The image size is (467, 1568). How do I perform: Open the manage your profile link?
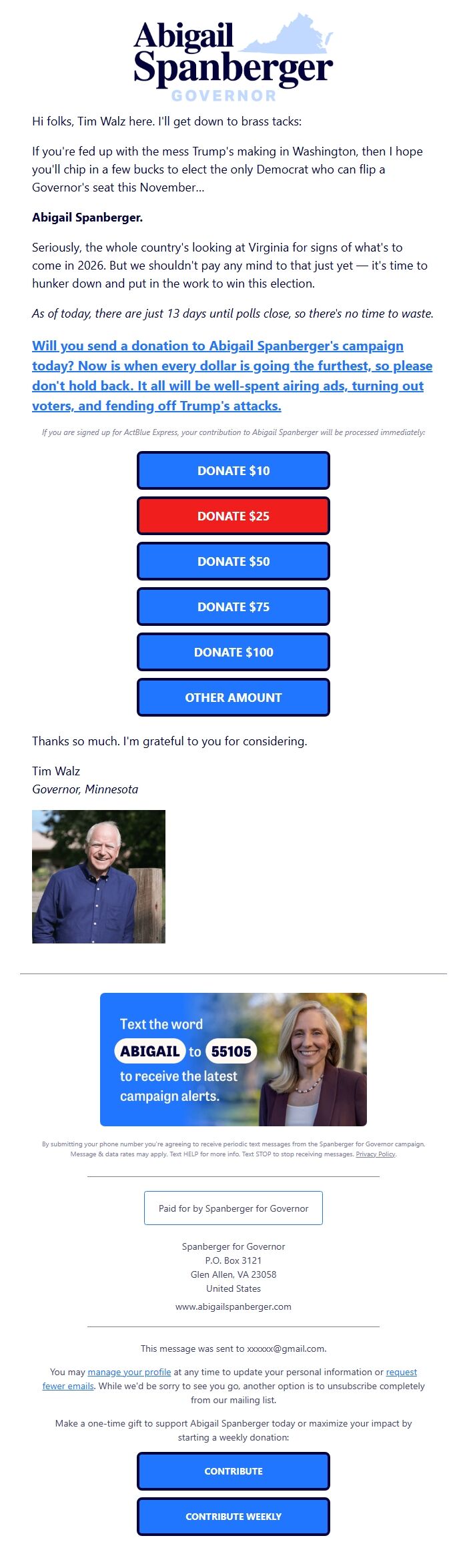click(x=129, y=1372)
